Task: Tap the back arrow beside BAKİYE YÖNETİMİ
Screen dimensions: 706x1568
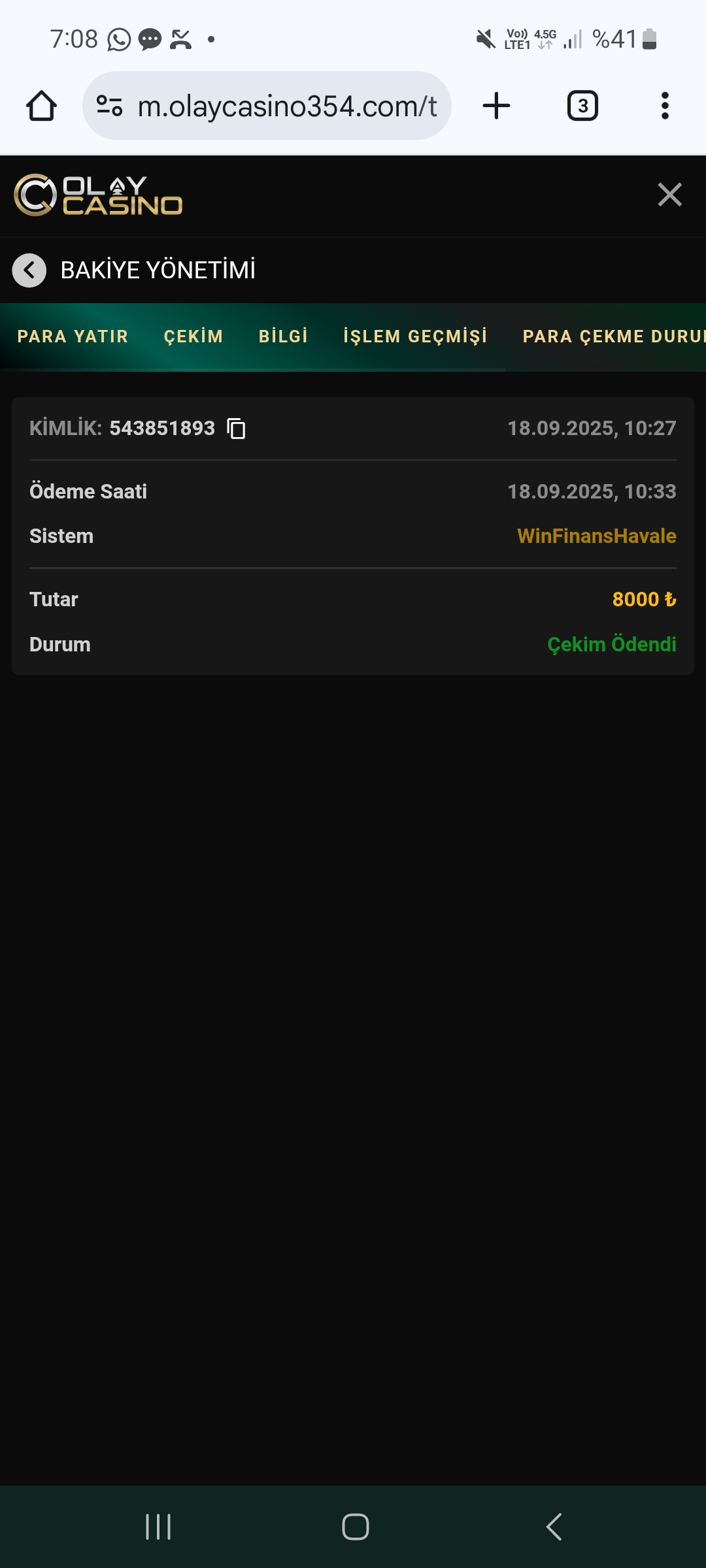Action: pyautogui.click(x=29, y=269)
